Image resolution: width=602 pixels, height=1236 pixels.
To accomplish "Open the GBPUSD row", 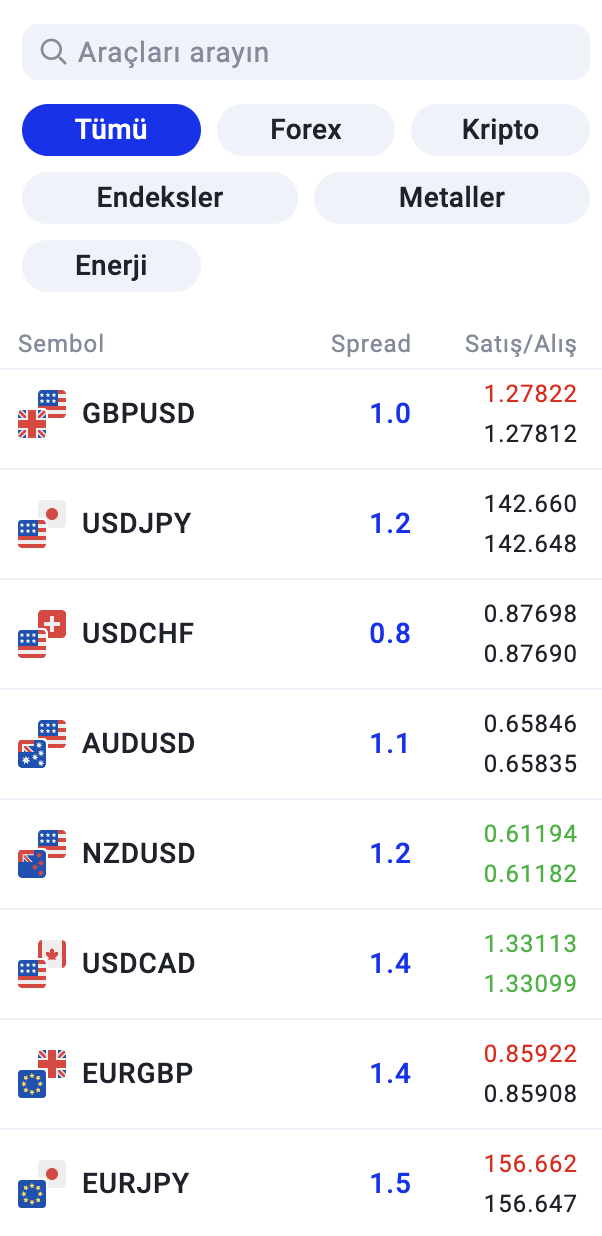I will coord(301,414).
